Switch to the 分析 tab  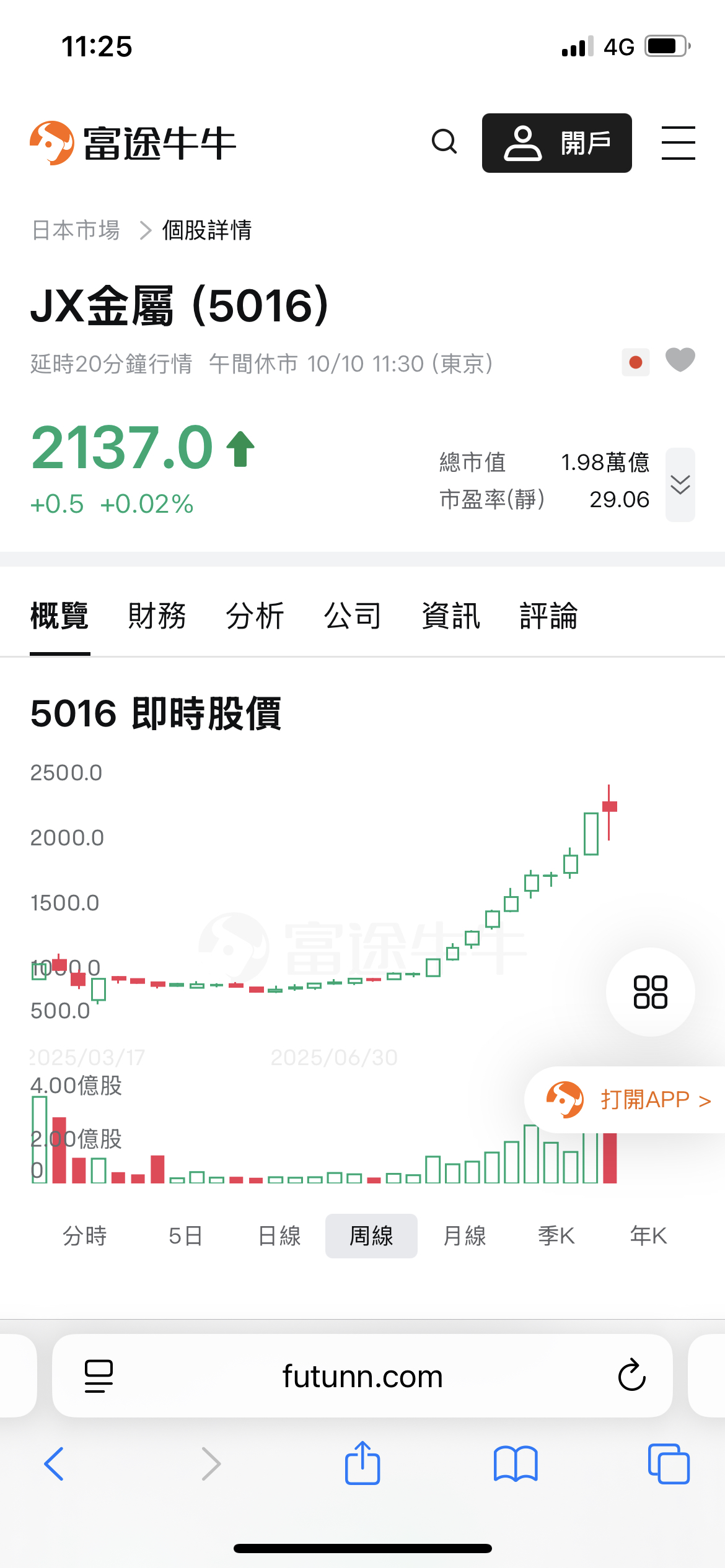[x=255, y=616]
